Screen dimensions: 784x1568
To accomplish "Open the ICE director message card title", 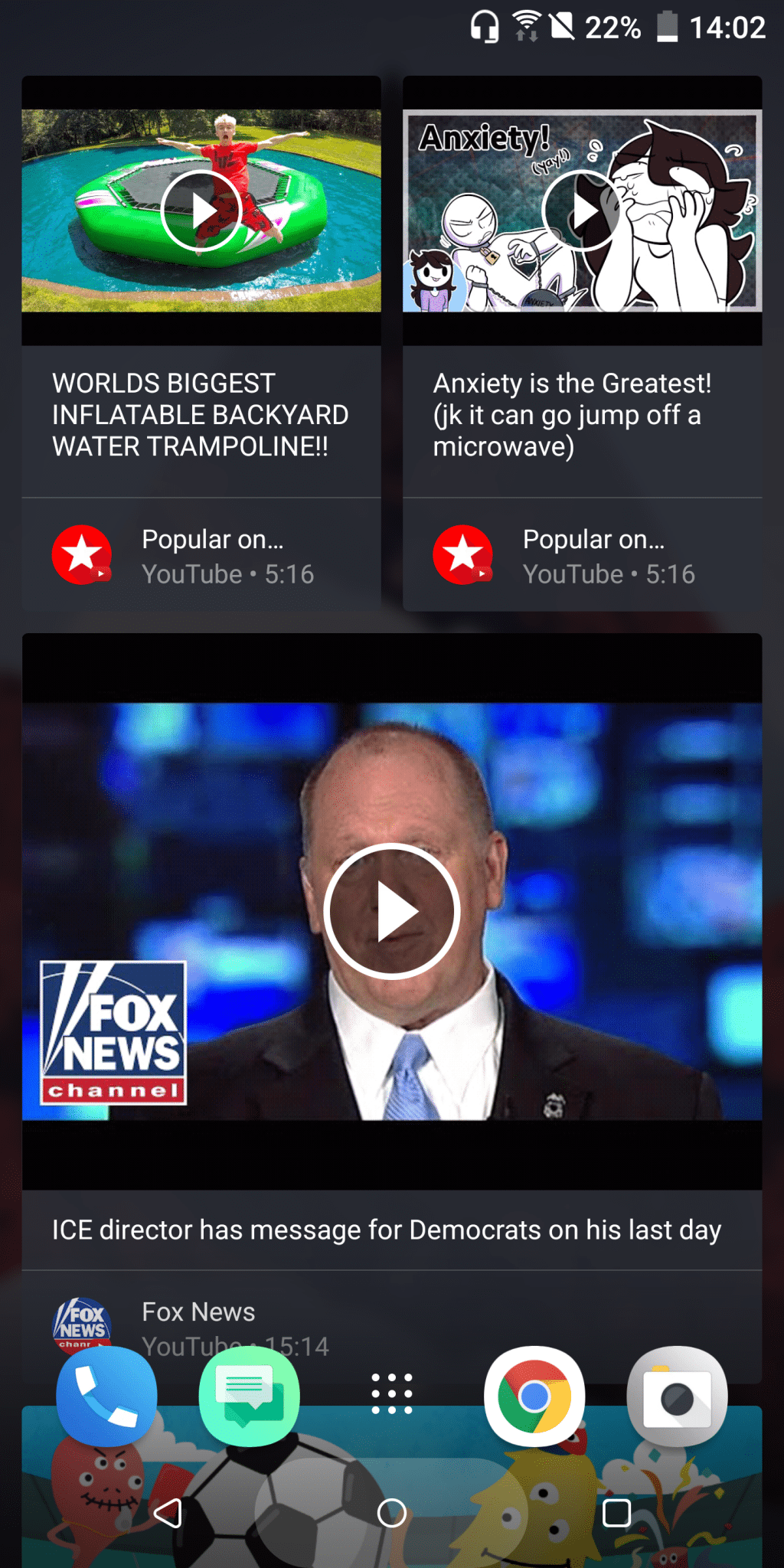I will [387, 1230].
